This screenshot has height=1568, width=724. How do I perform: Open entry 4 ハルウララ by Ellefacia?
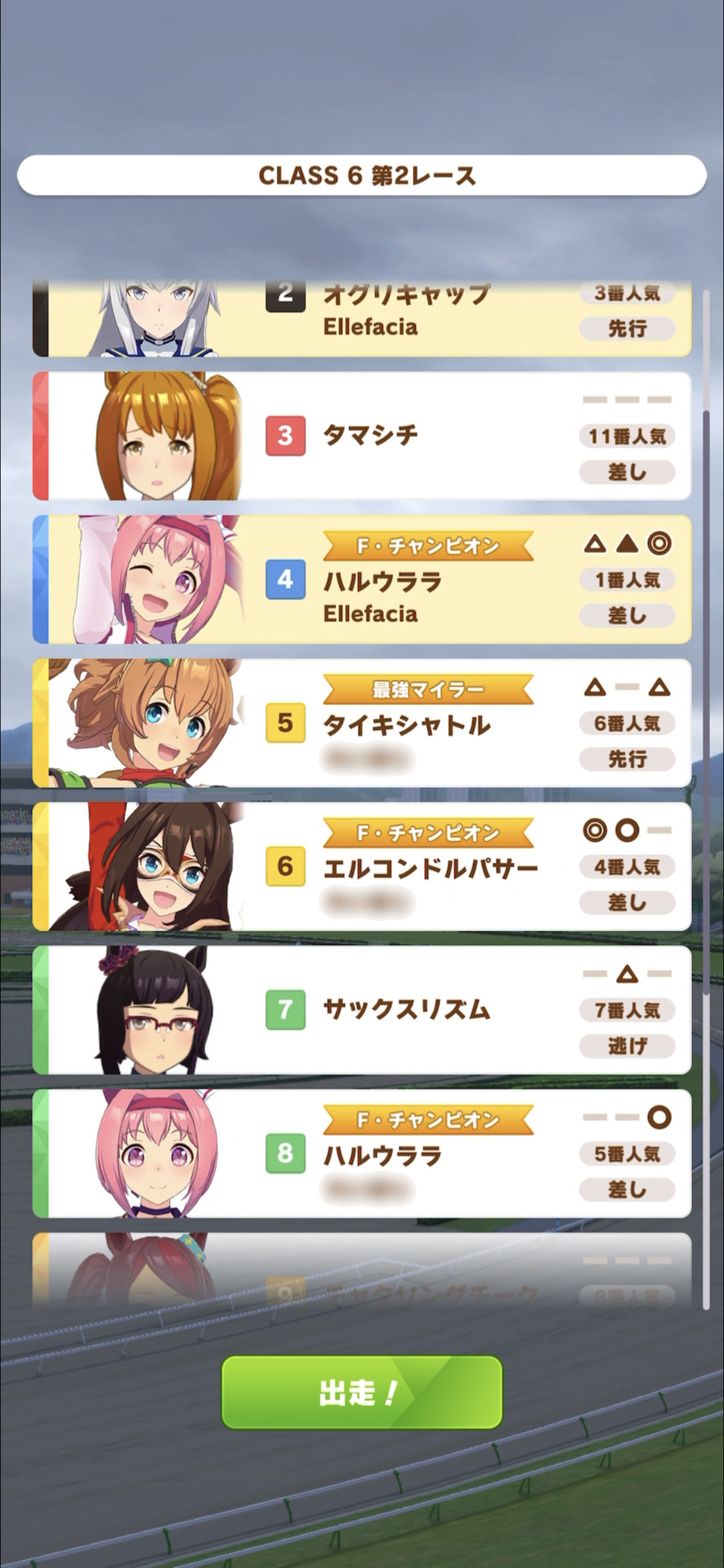click(x=362, y=579)
